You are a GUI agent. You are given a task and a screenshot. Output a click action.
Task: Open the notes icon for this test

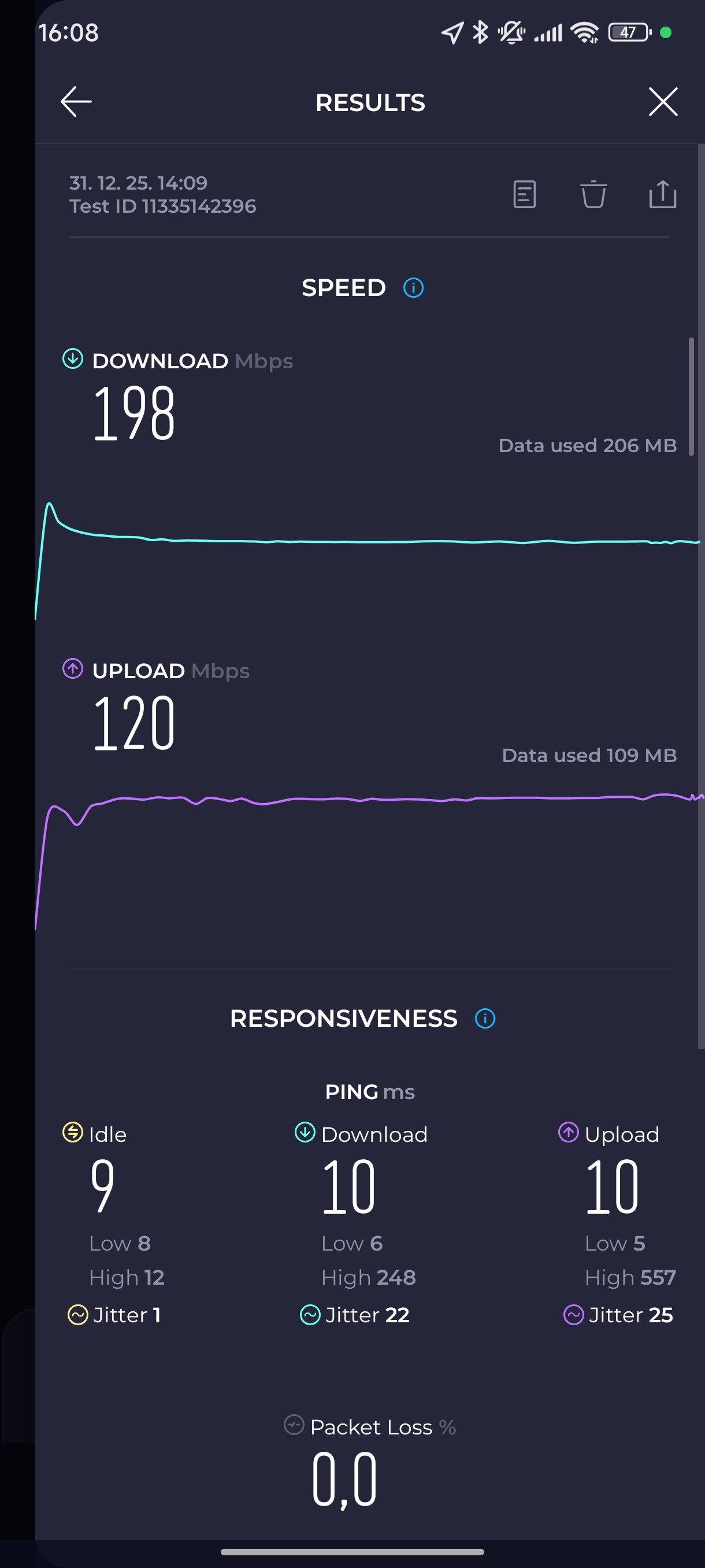tap(524, 195)
